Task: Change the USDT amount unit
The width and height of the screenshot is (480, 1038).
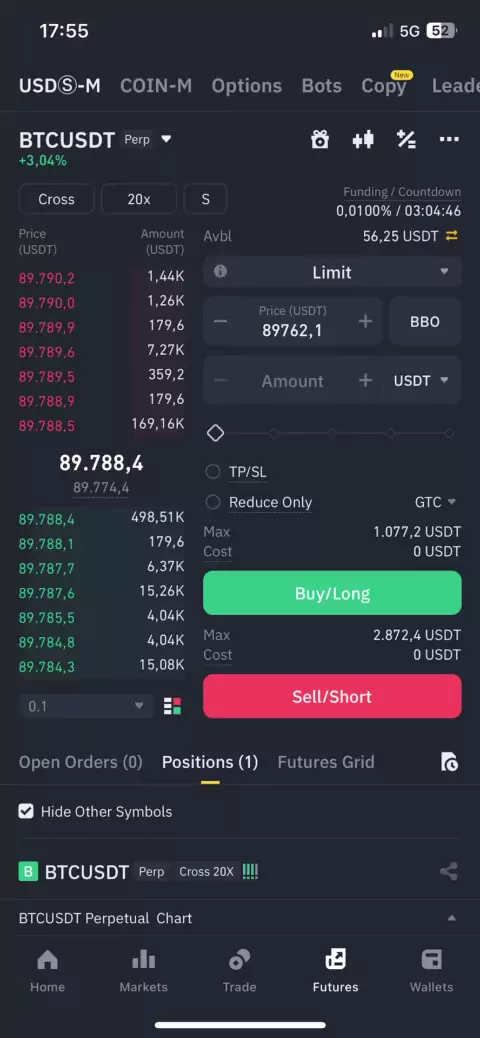Action: pos(421,381)
